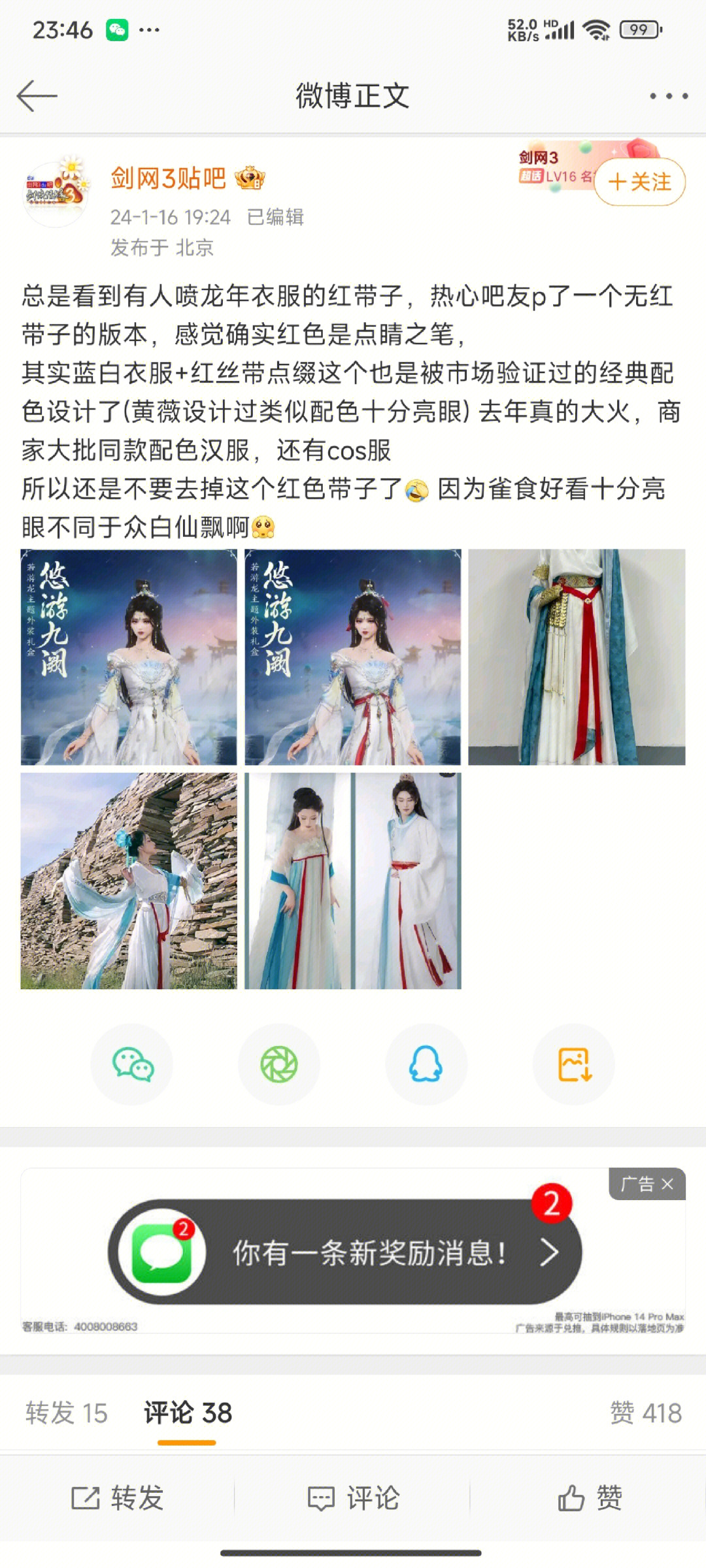Share to WeChat Moments
This screenshot has height=1568, width=706.
279,1064
